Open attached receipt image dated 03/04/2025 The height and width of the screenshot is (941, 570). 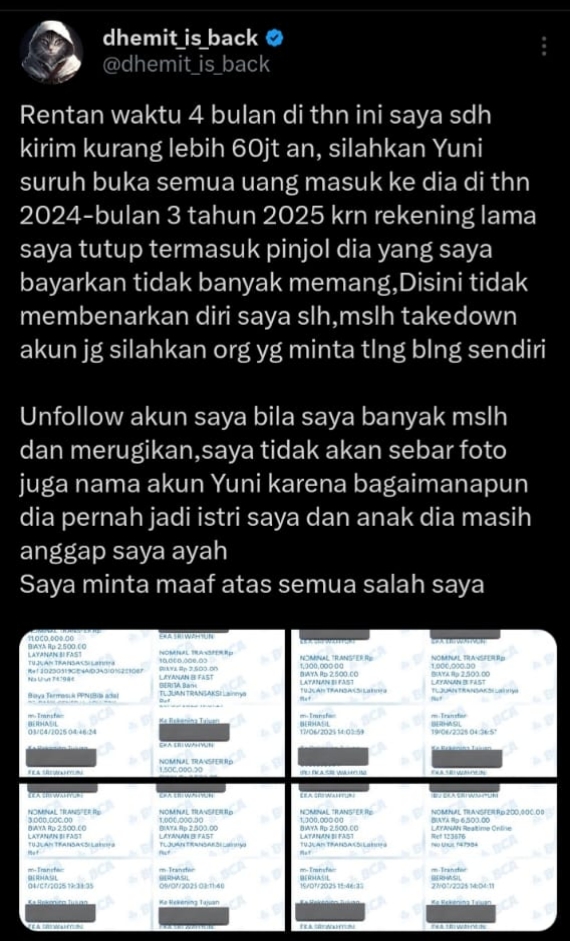click(x=152, y=703)
